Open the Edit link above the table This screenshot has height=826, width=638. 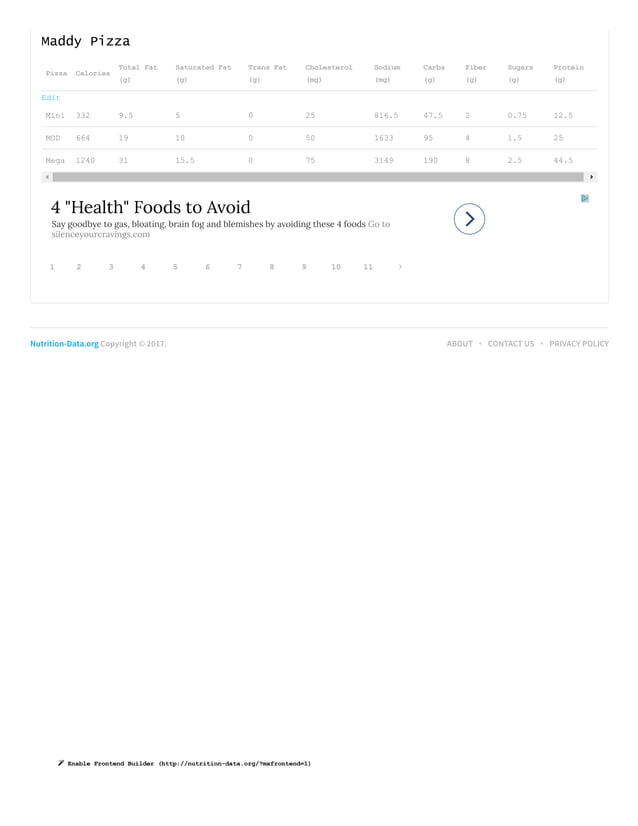tap(51, 98)
